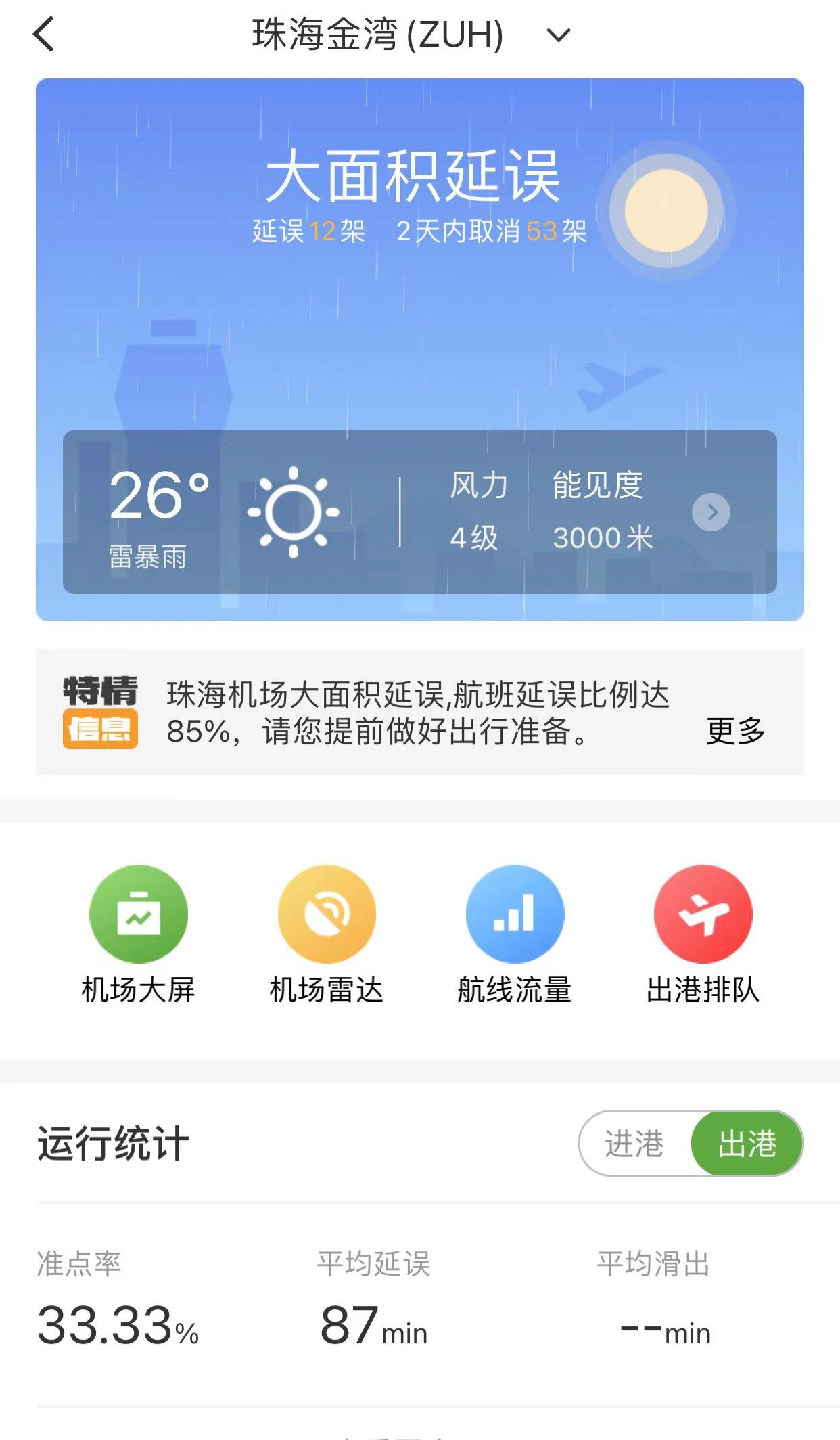Open 机场雷达 airport radar

327,914
